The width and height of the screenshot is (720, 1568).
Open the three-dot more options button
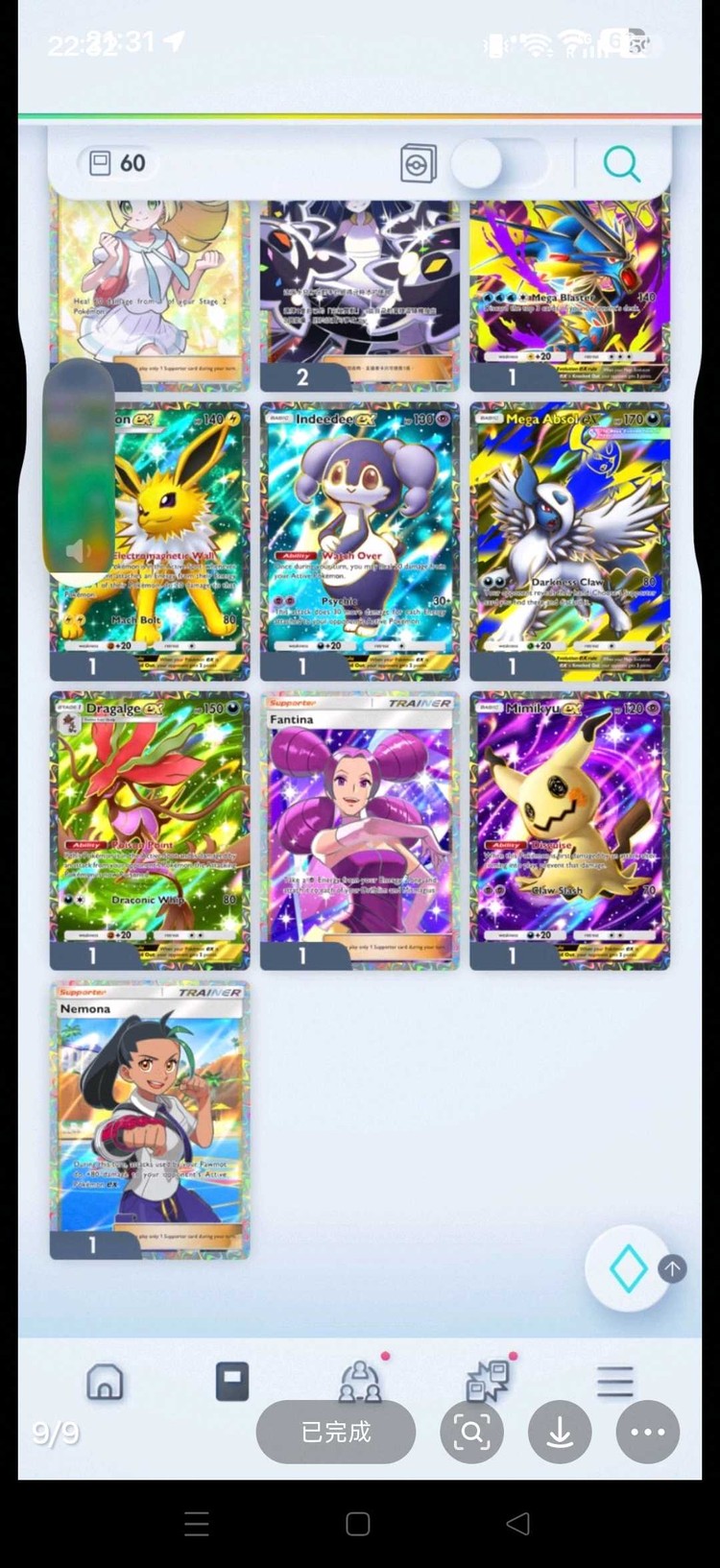coord(648,1432)
